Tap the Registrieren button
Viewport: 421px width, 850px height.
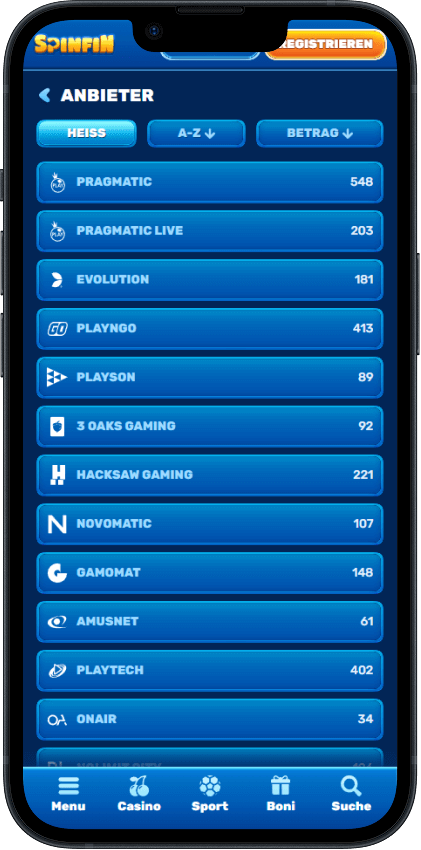(326, 44)
